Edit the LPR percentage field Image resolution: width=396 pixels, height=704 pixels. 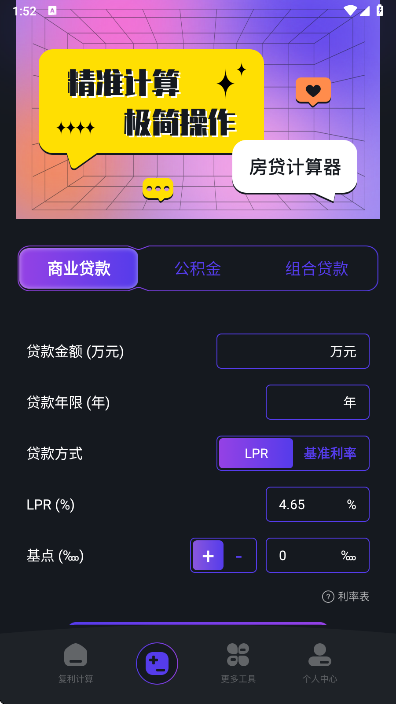click(x=317, y=505)
